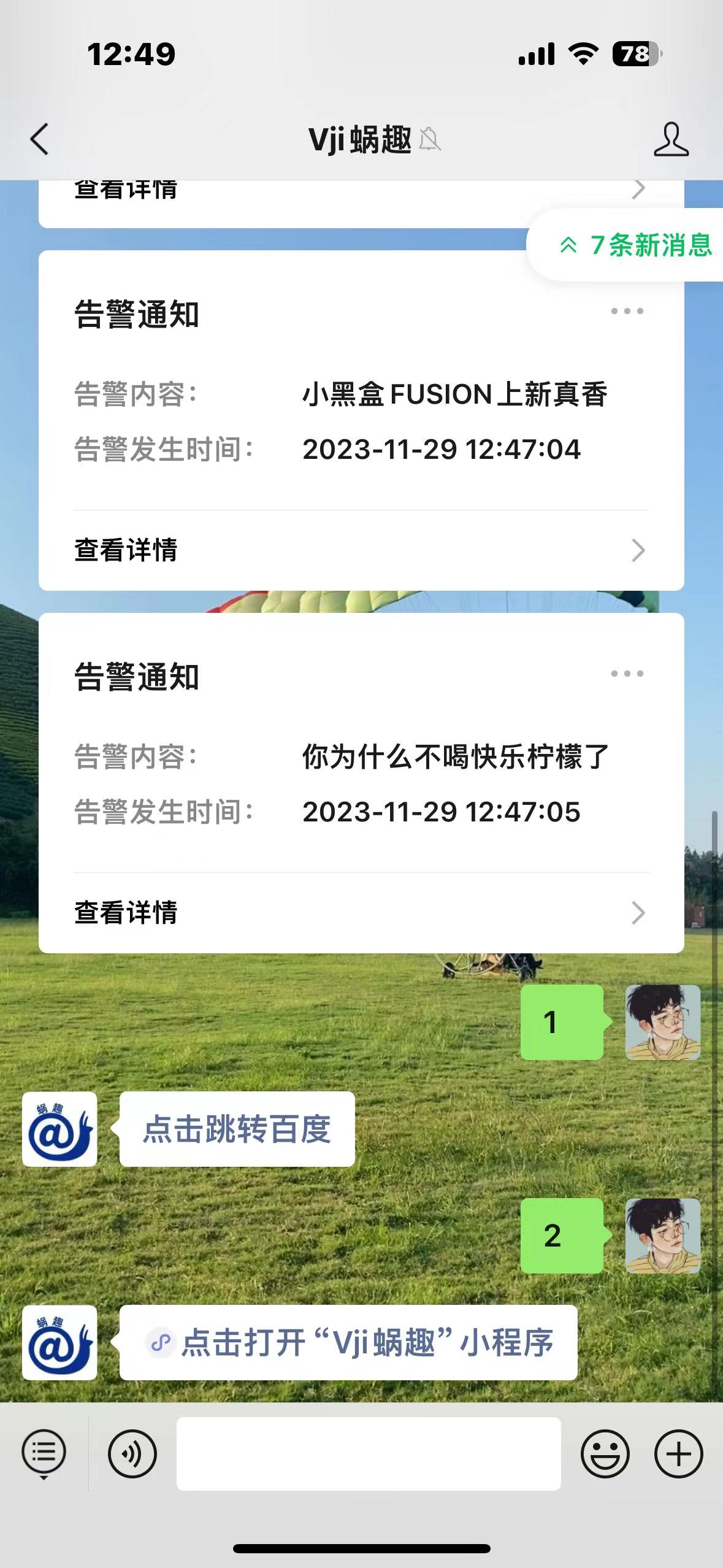Switch to voice message input
The height and width of the screenshot is (1568, 723).
(x=132, y=1453)
